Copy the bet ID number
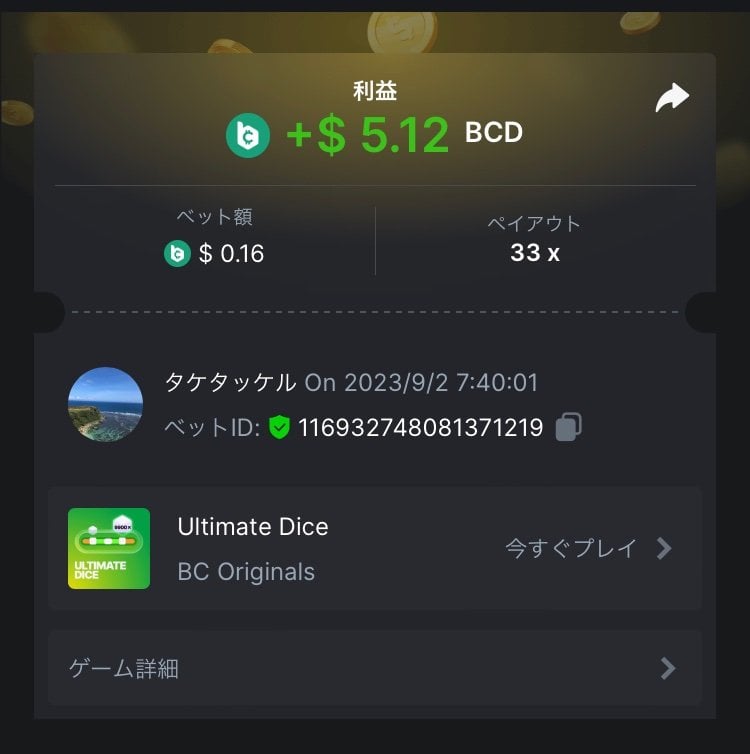Viewport: 750px width, 754px height. [x=568, y=428]
